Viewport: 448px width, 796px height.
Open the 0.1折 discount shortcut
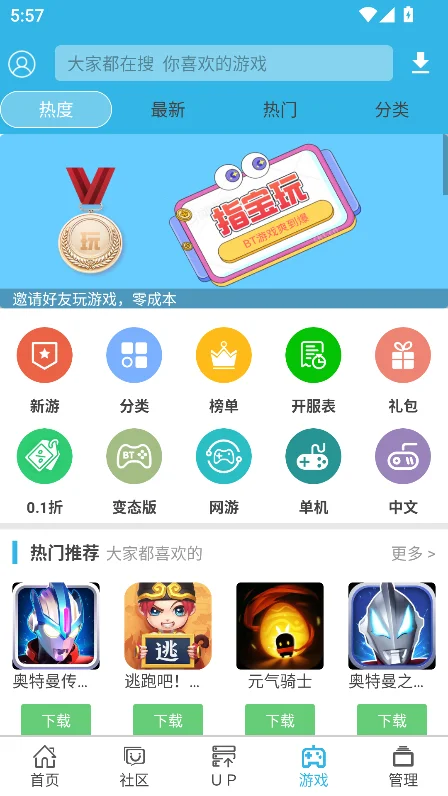pyautogui.click(x=45, y=472)
